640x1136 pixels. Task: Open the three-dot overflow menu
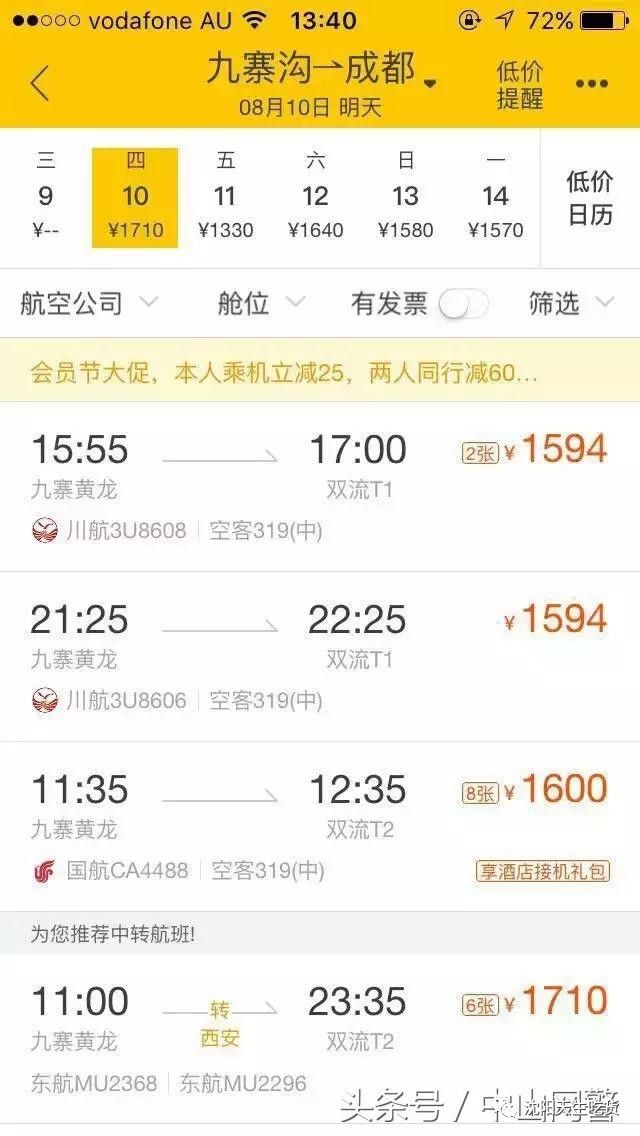click(592, 84)
